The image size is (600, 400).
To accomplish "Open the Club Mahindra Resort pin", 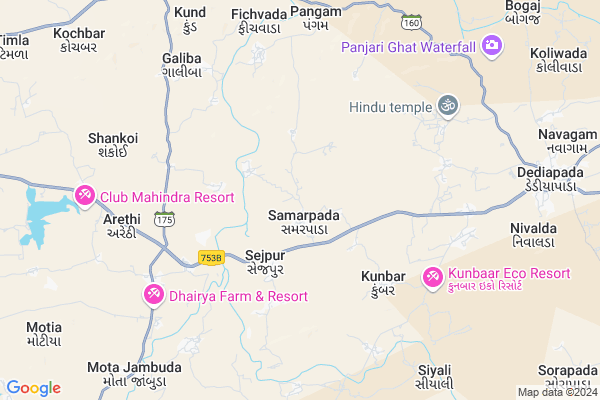I will point(86,194).
